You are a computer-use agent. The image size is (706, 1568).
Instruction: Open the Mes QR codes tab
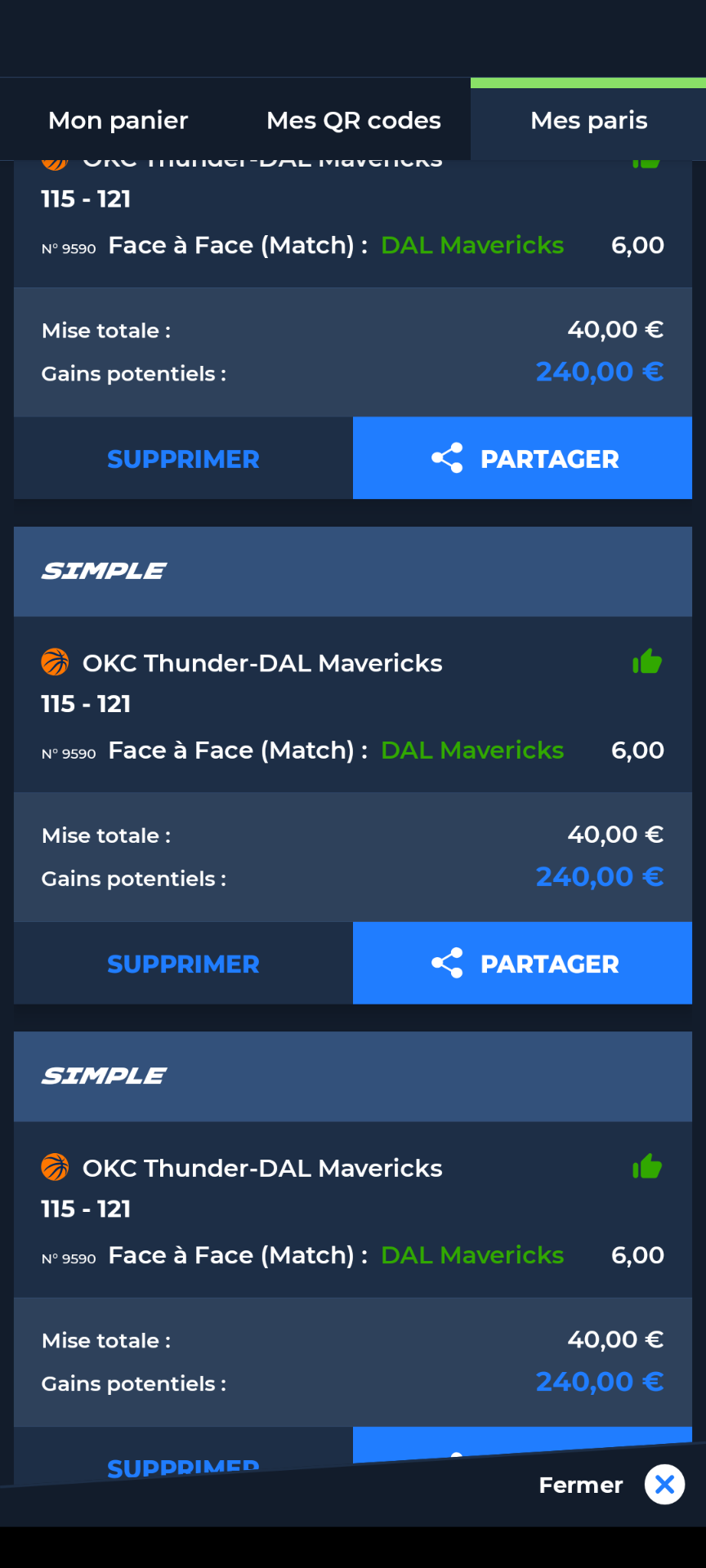click(x=353, y=120)
